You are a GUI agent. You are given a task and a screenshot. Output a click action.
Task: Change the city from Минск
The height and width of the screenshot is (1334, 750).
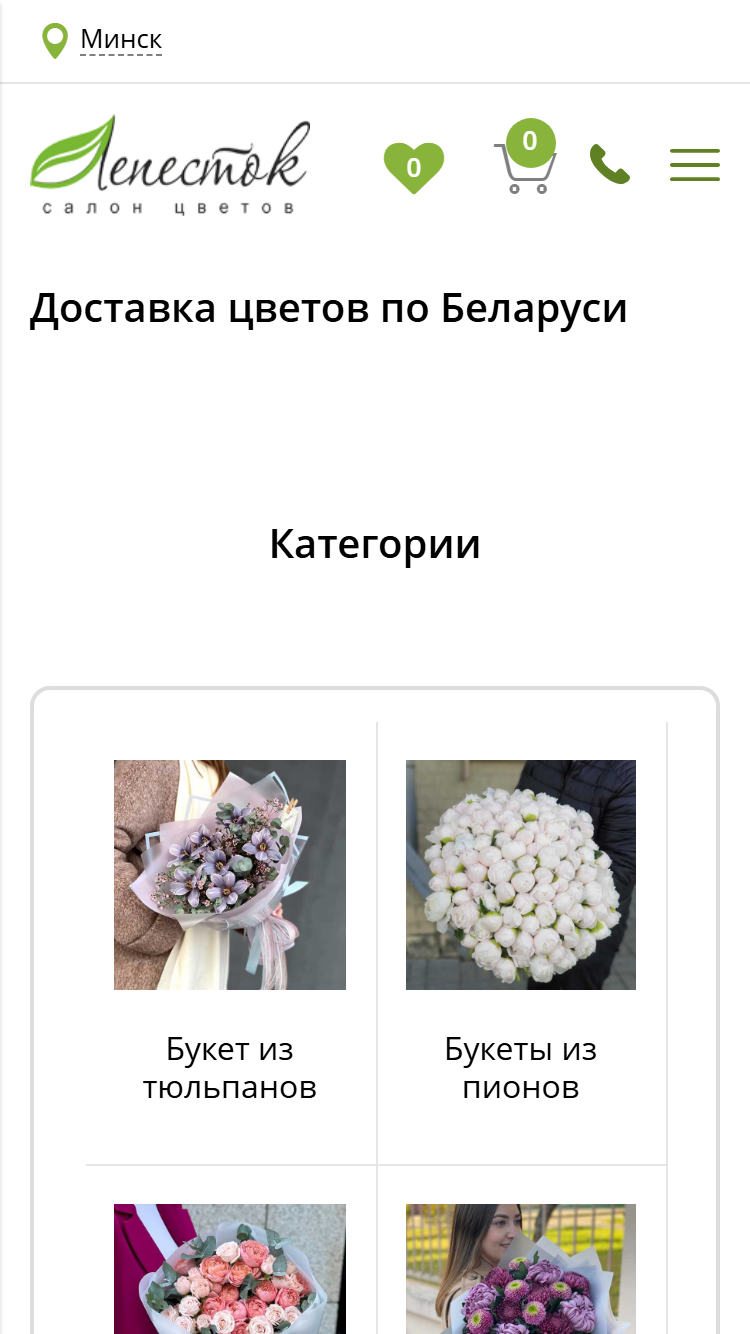[x=120, y=40]
